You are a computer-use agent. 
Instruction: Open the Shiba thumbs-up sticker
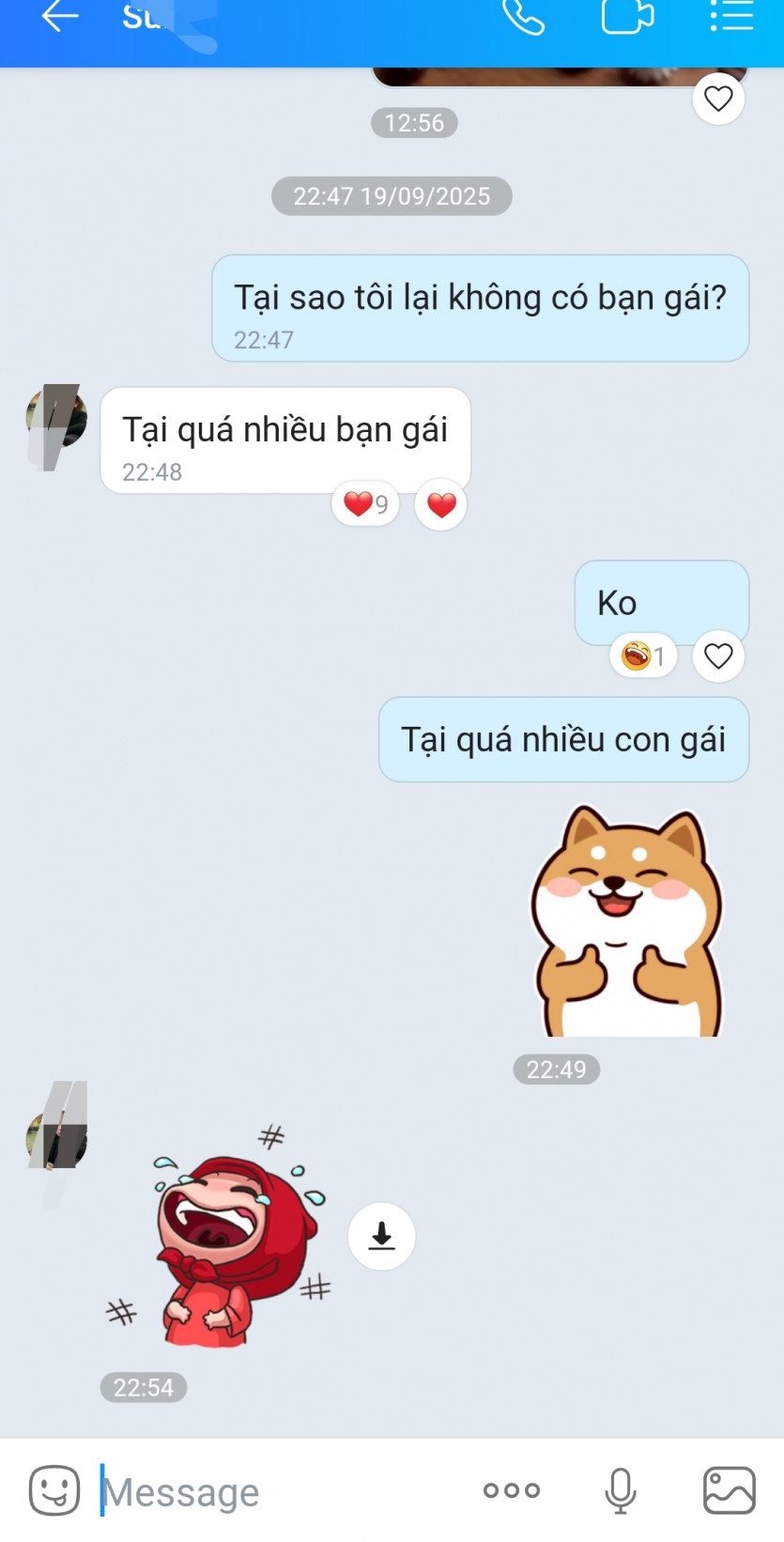627,922
